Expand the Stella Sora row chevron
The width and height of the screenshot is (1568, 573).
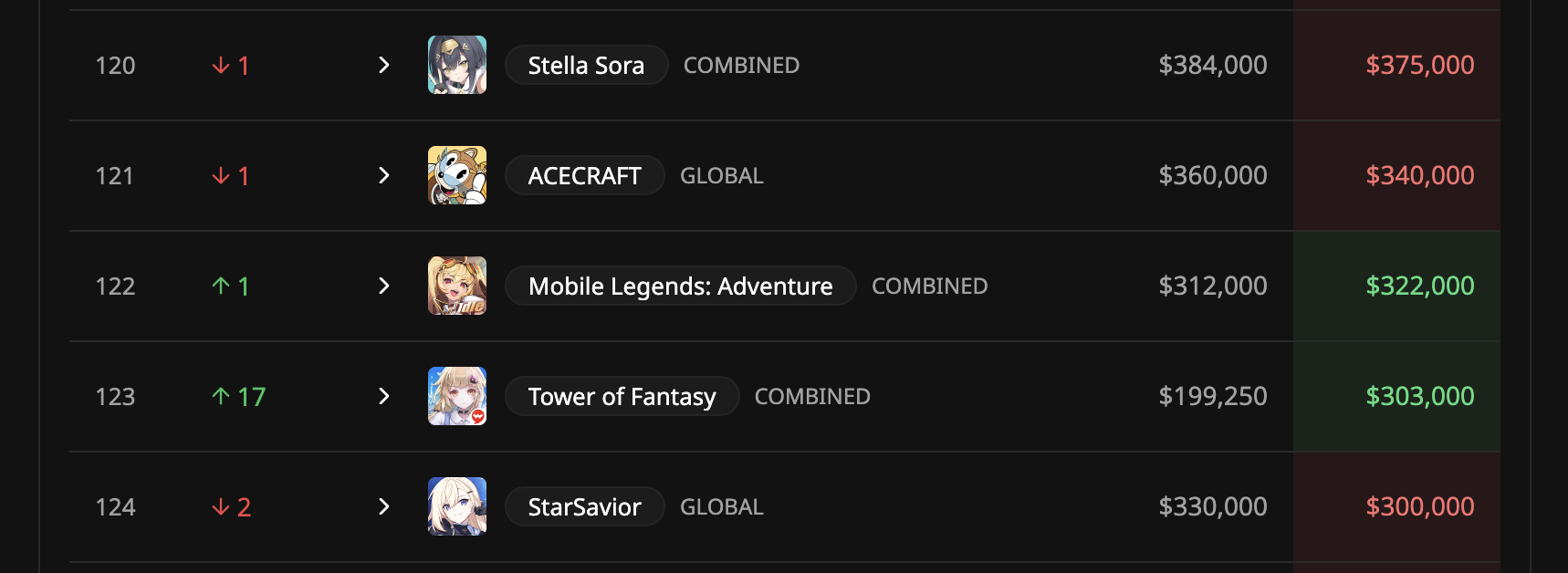[384, 65]
